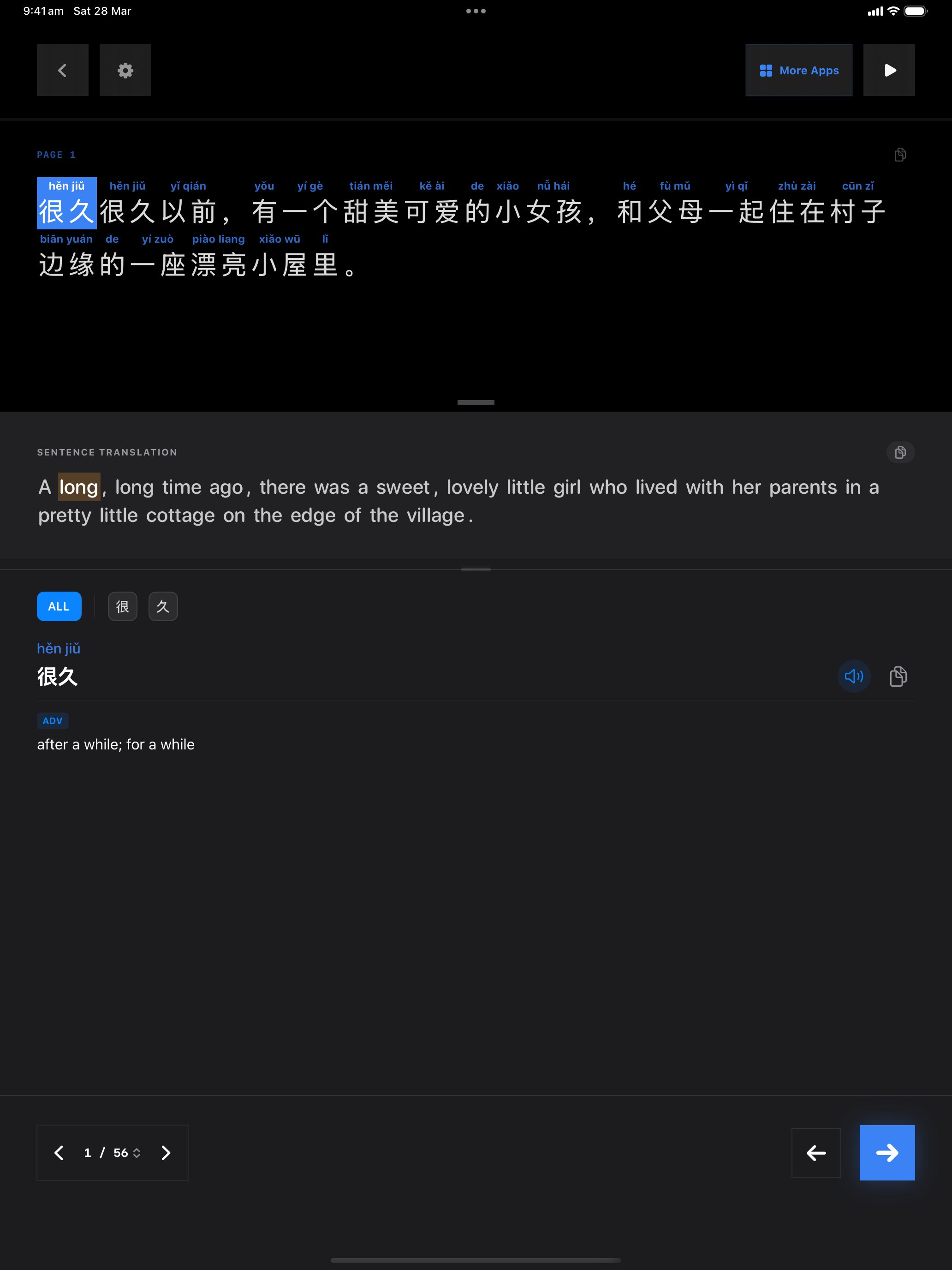
Task: Select the word 父母 in the sentence
Action: [x=675, y=211]
